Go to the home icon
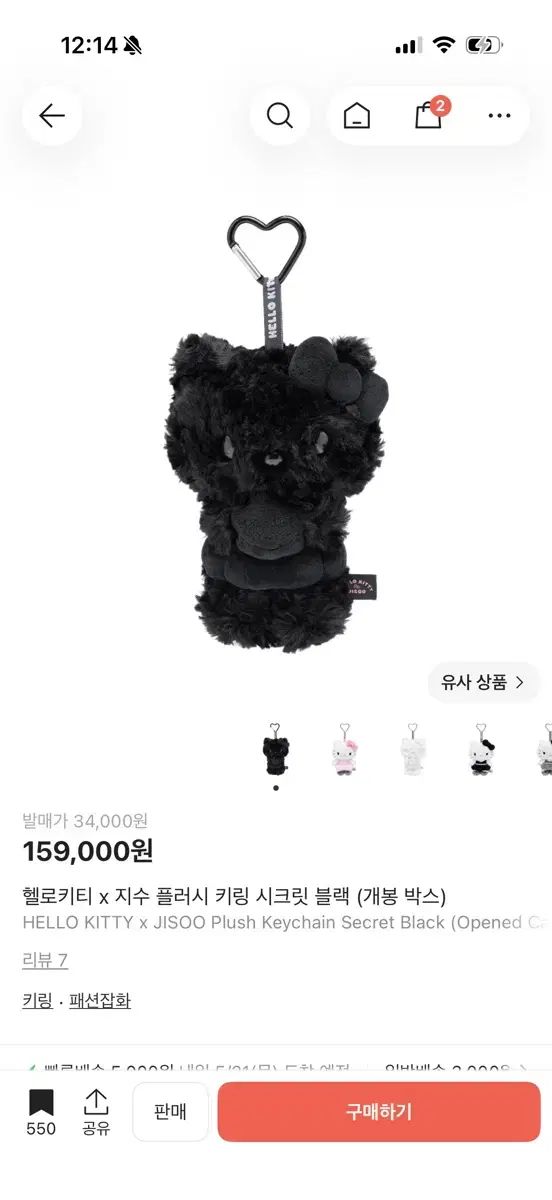This screenshot has width=552, height=1200. [357, 116]
